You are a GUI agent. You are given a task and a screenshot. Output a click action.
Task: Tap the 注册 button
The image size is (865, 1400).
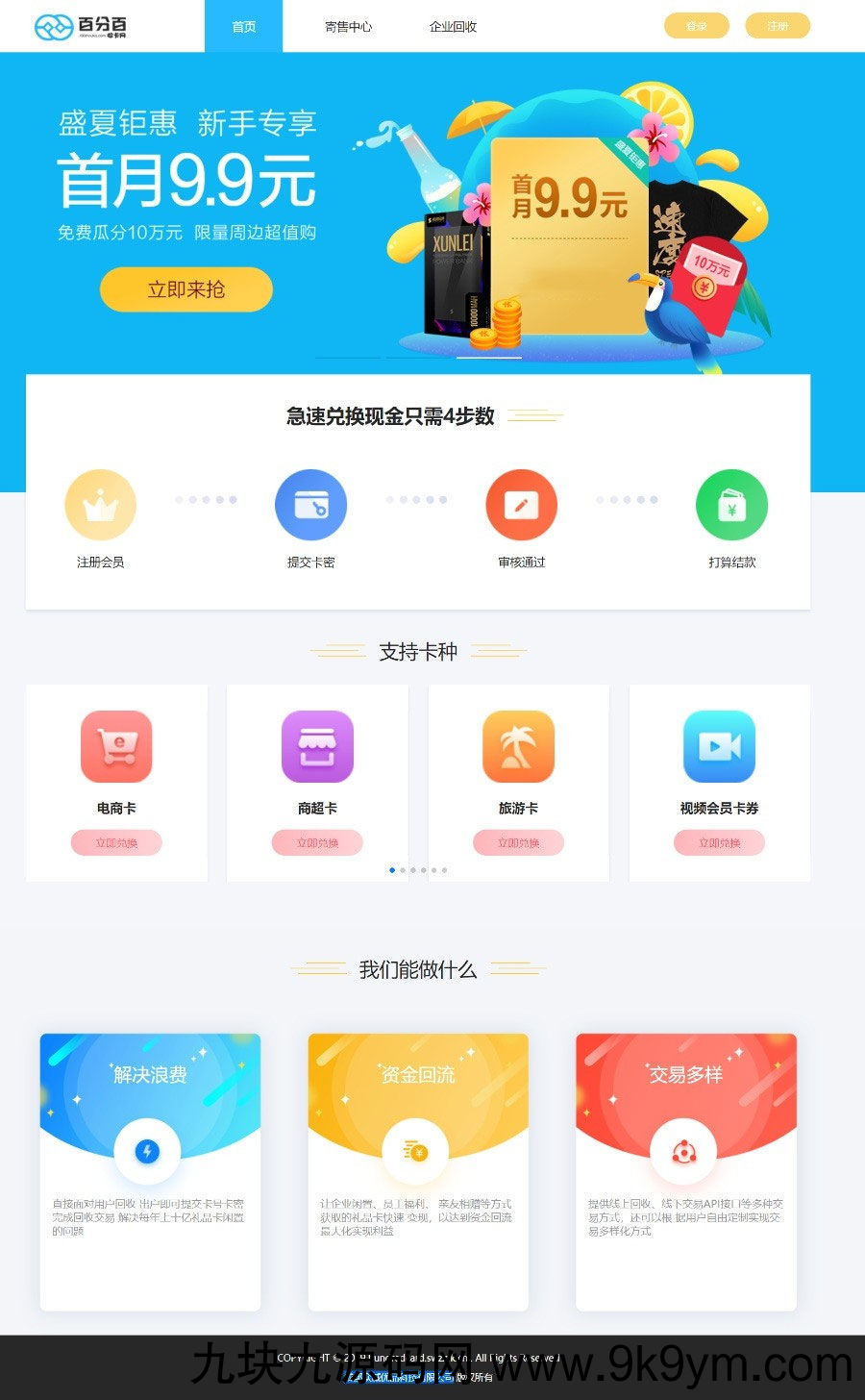point(778,26)
